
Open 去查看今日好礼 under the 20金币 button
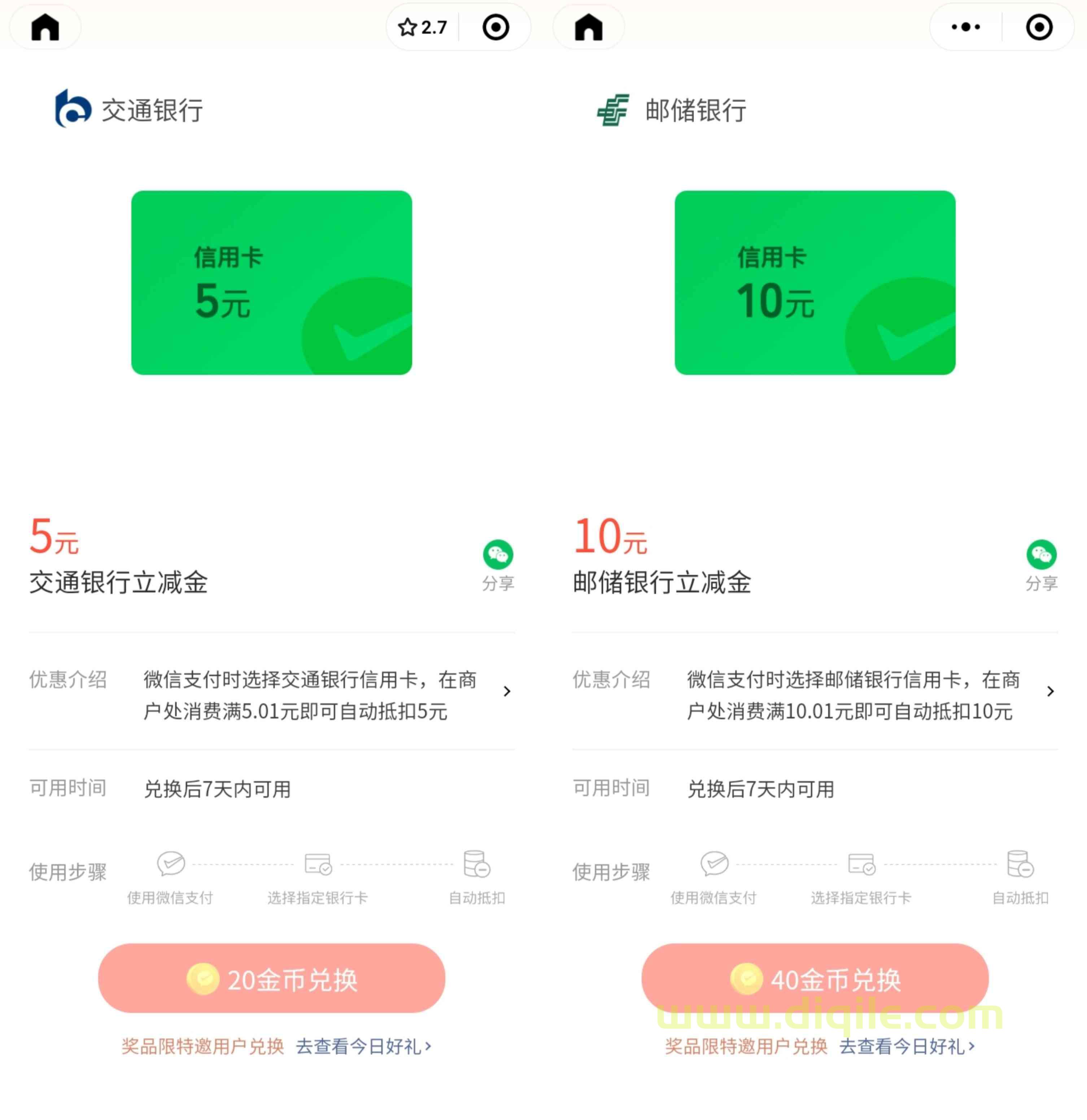coord(363,1046)
